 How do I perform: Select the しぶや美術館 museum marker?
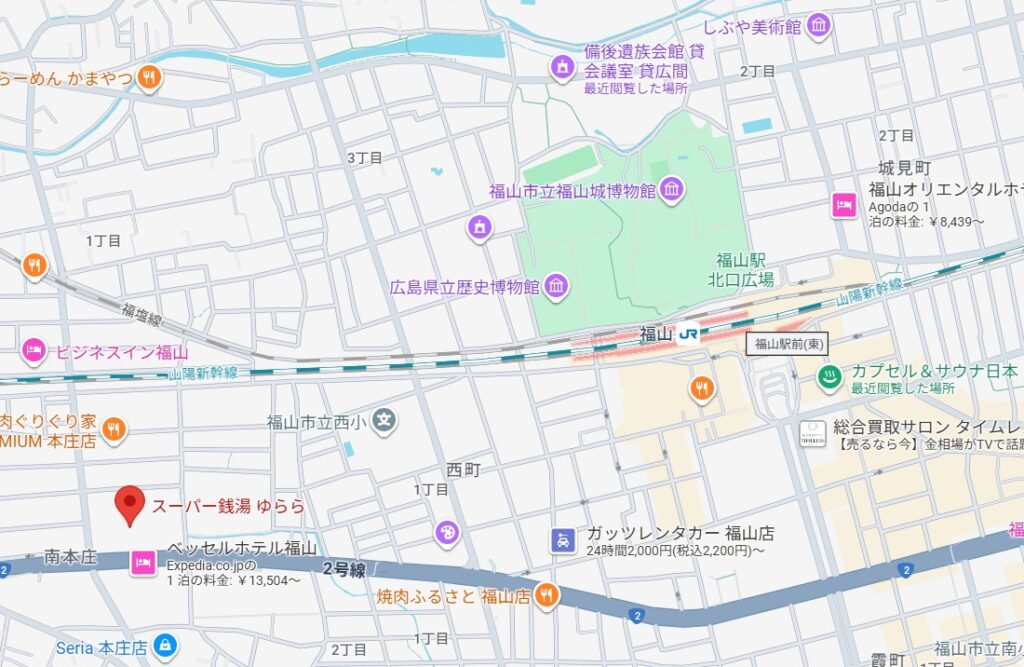pos(819,25)
